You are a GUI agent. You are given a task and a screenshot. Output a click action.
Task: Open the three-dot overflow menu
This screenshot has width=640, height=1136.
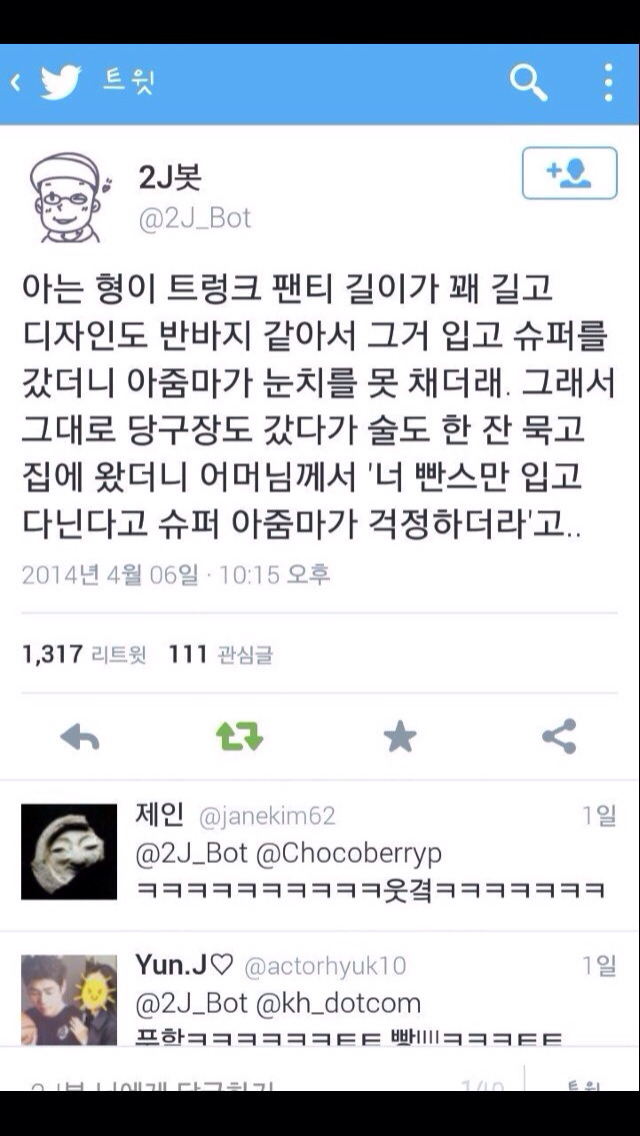point(608,83)
